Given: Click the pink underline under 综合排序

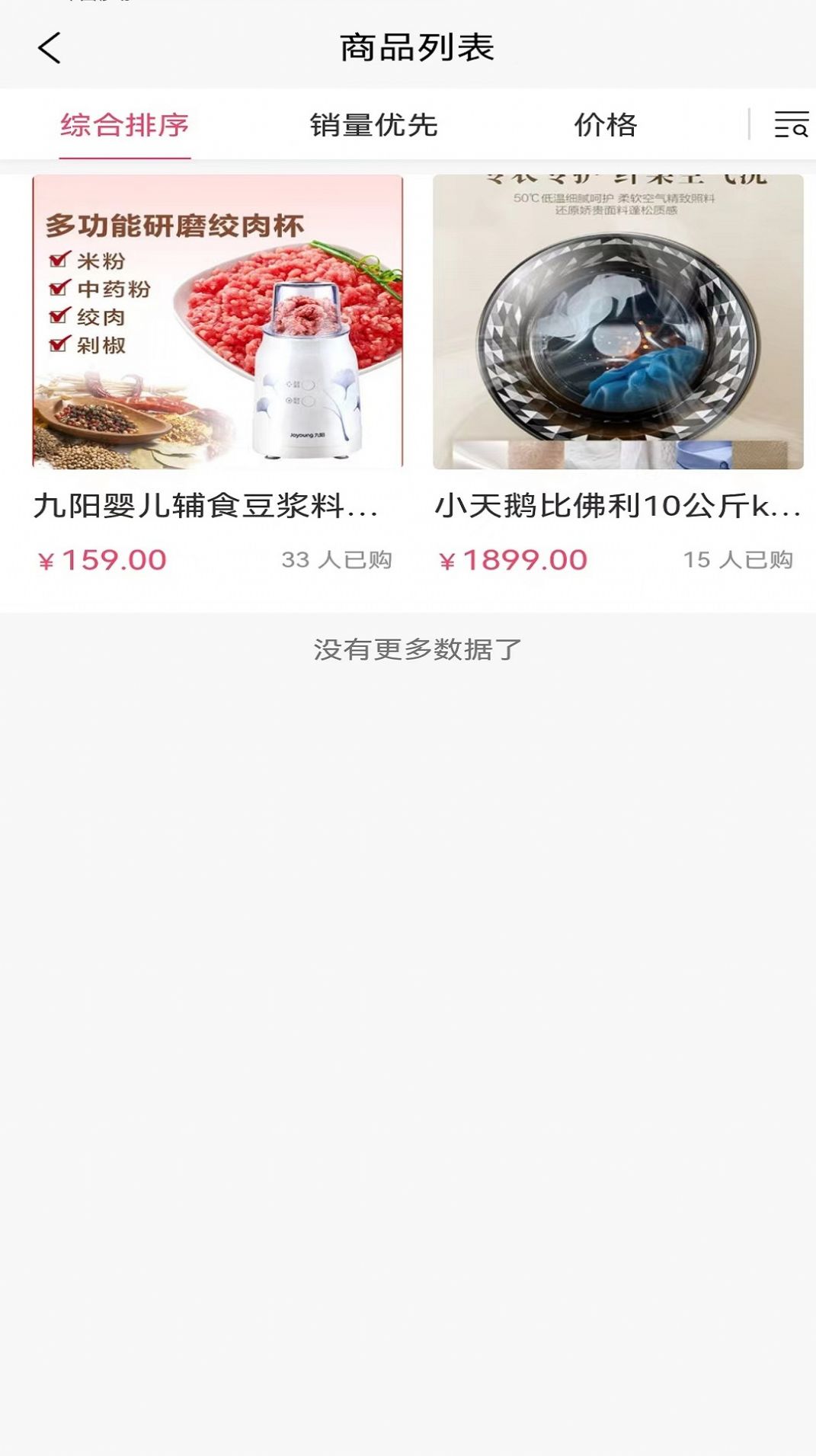Looking at the screenshot, I should click(125, 155).
